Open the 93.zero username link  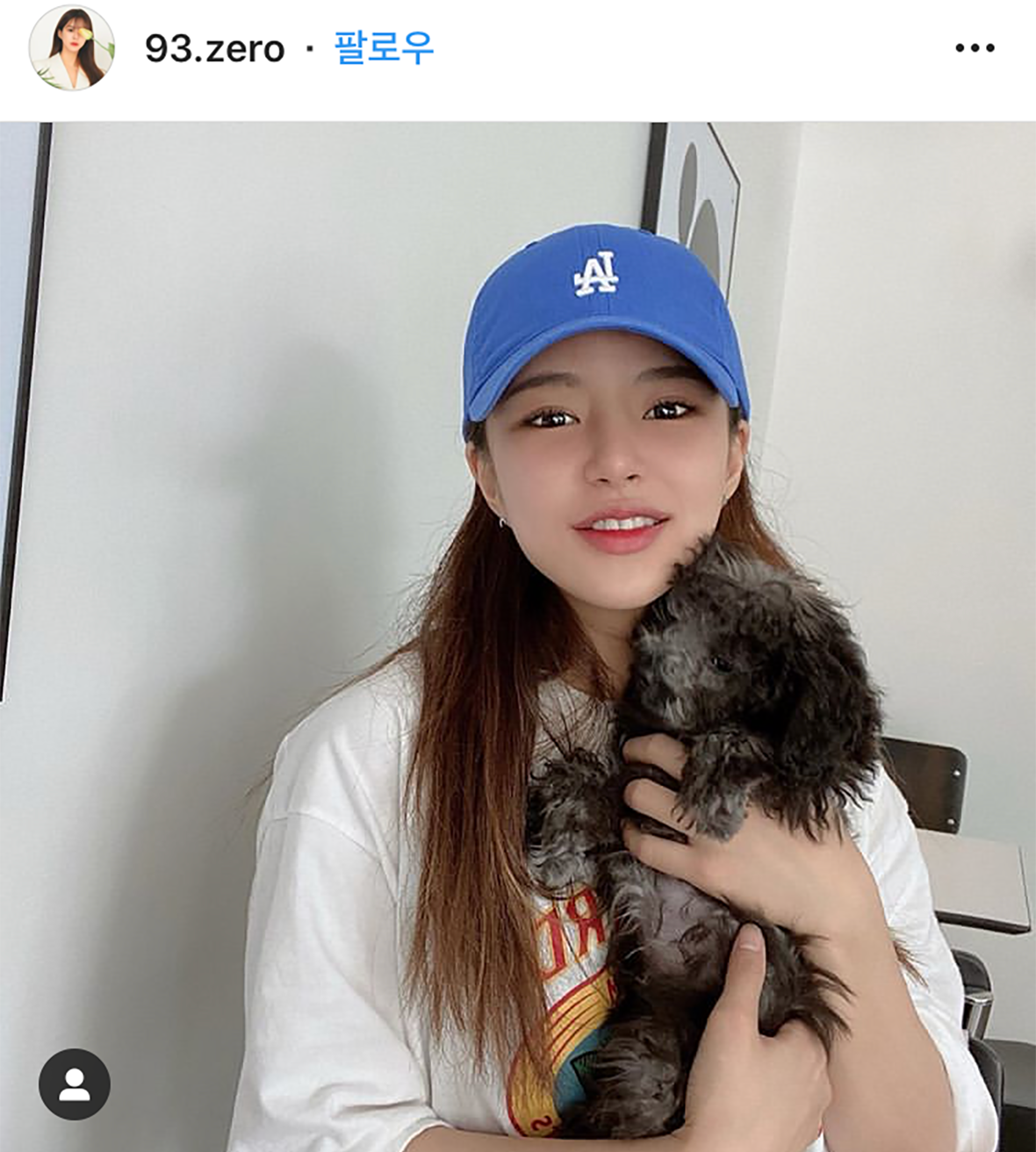pos(214,49)
